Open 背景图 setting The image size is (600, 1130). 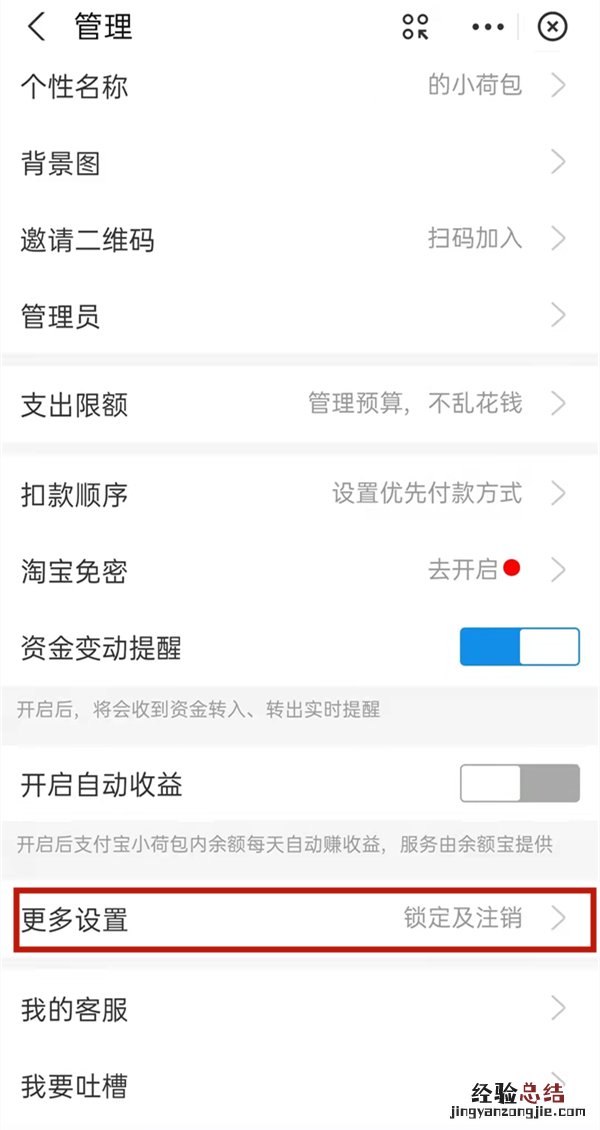tap(300, 163)
